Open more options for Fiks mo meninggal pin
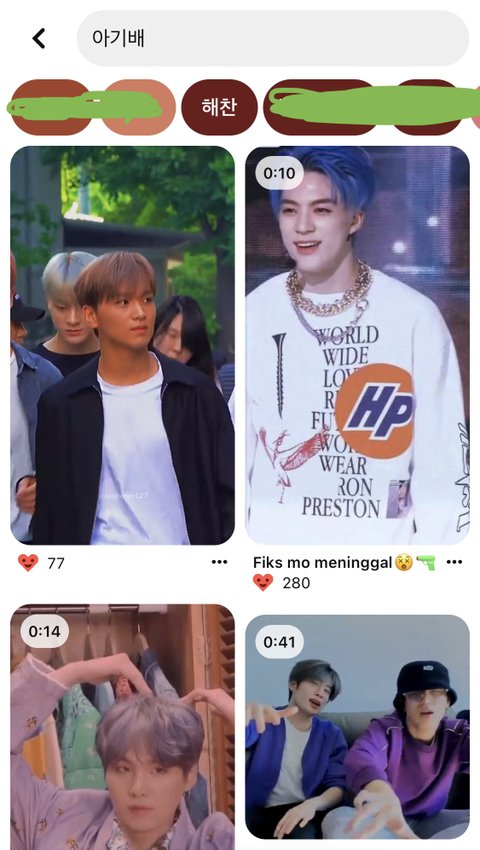The image size is (480, 850). (455, 562)
